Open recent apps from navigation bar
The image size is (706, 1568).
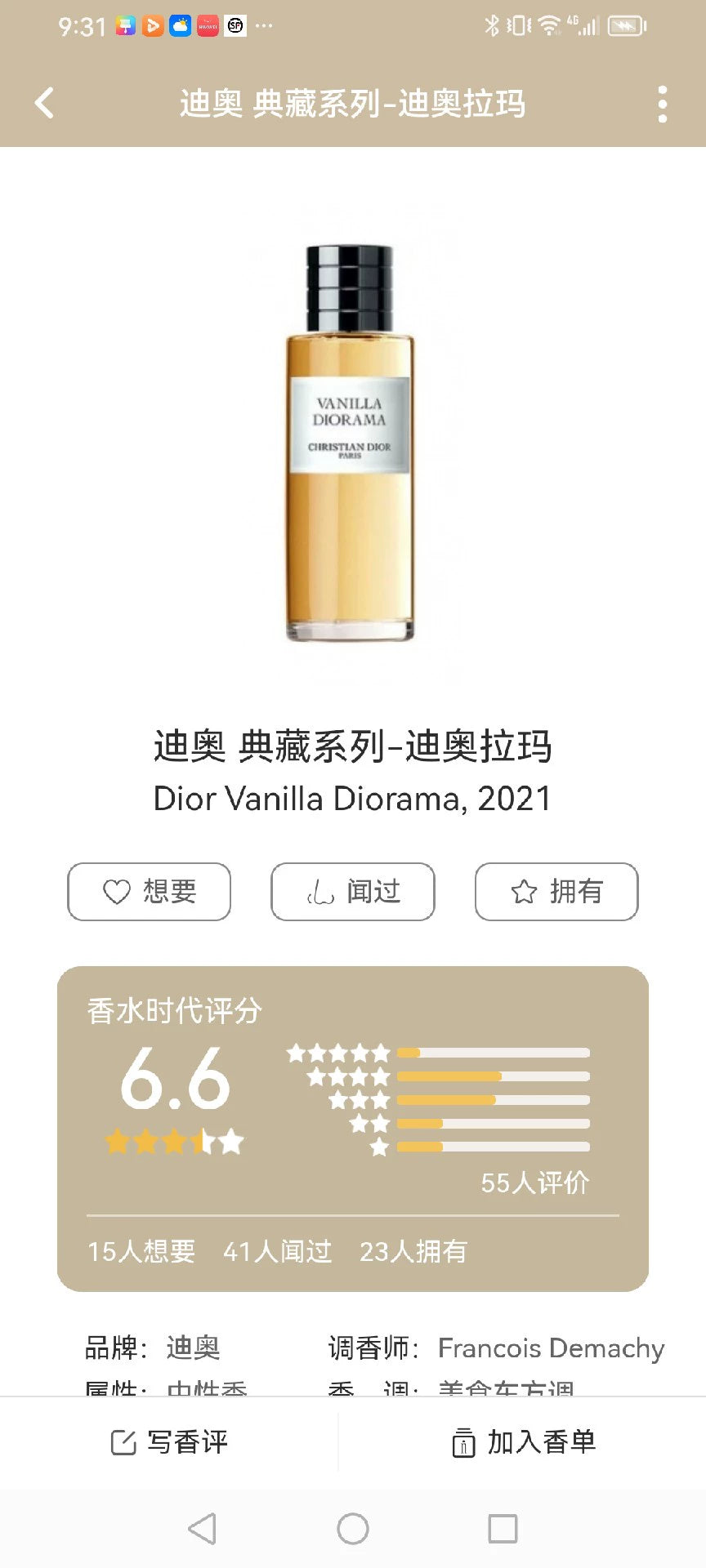coord(503,1529)
